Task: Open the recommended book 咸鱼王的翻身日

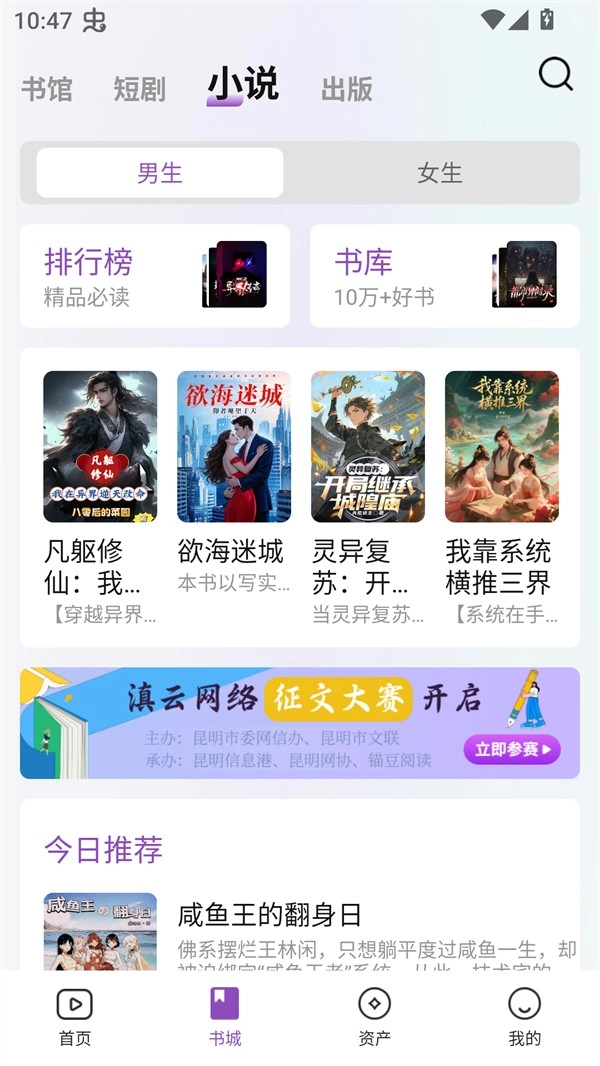Action: (x=269, y=915)
